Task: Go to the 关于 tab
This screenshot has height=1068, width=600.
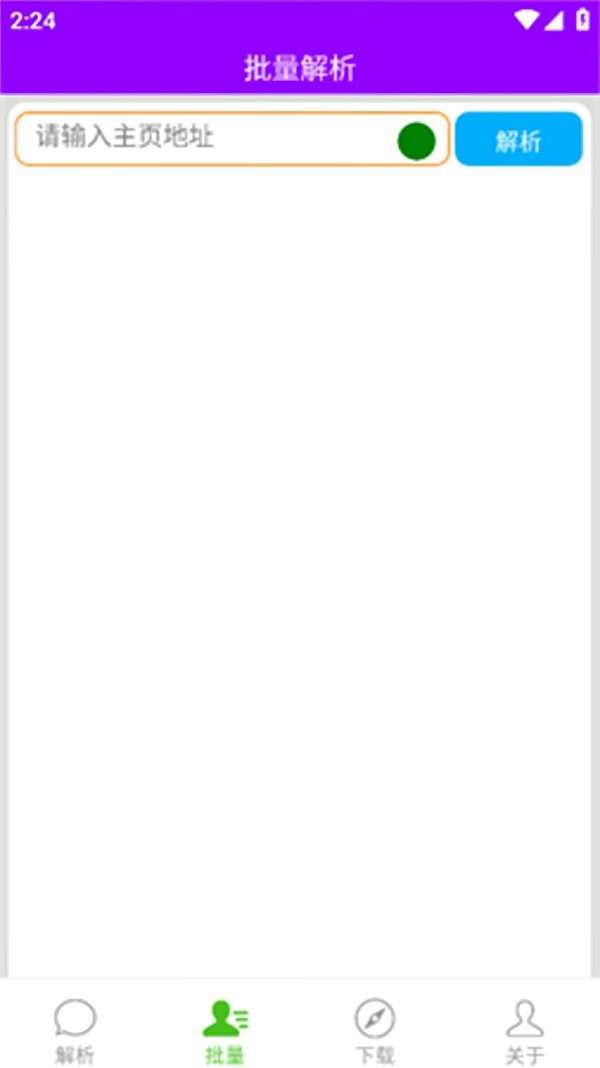Action: point(525,1030)
